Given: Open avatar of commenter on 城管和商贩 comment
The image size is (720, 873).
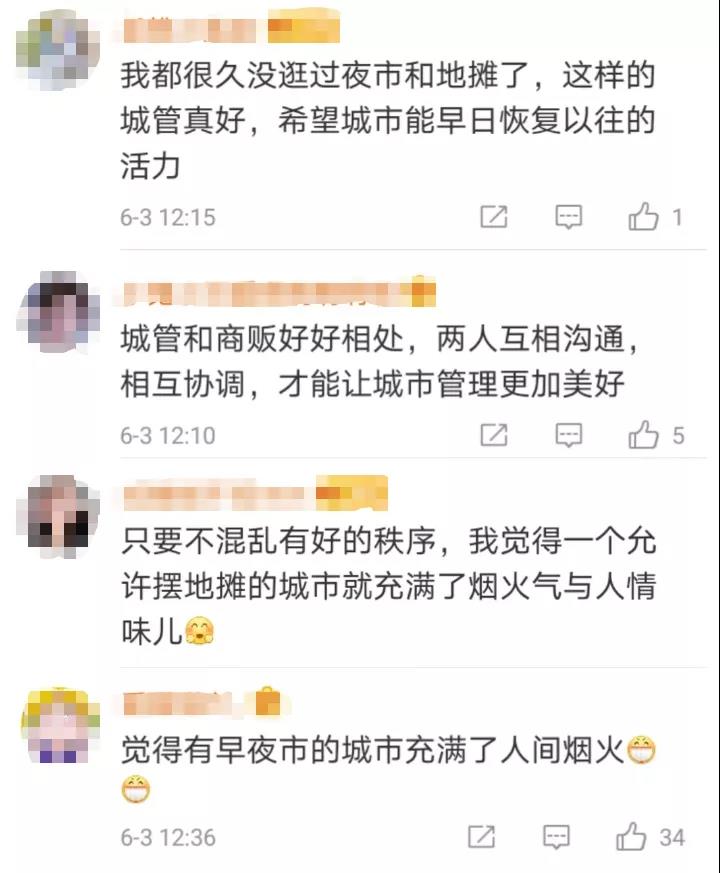Looking at the screenshot, I should (58, 312).
